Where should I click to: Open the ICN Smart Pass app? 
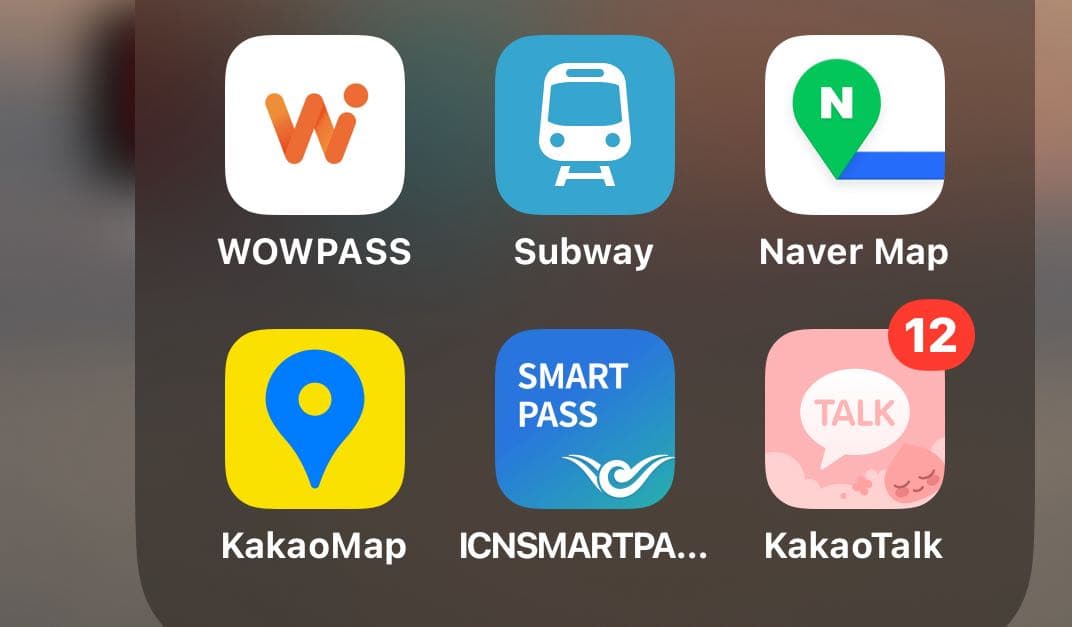pos(584,419)
